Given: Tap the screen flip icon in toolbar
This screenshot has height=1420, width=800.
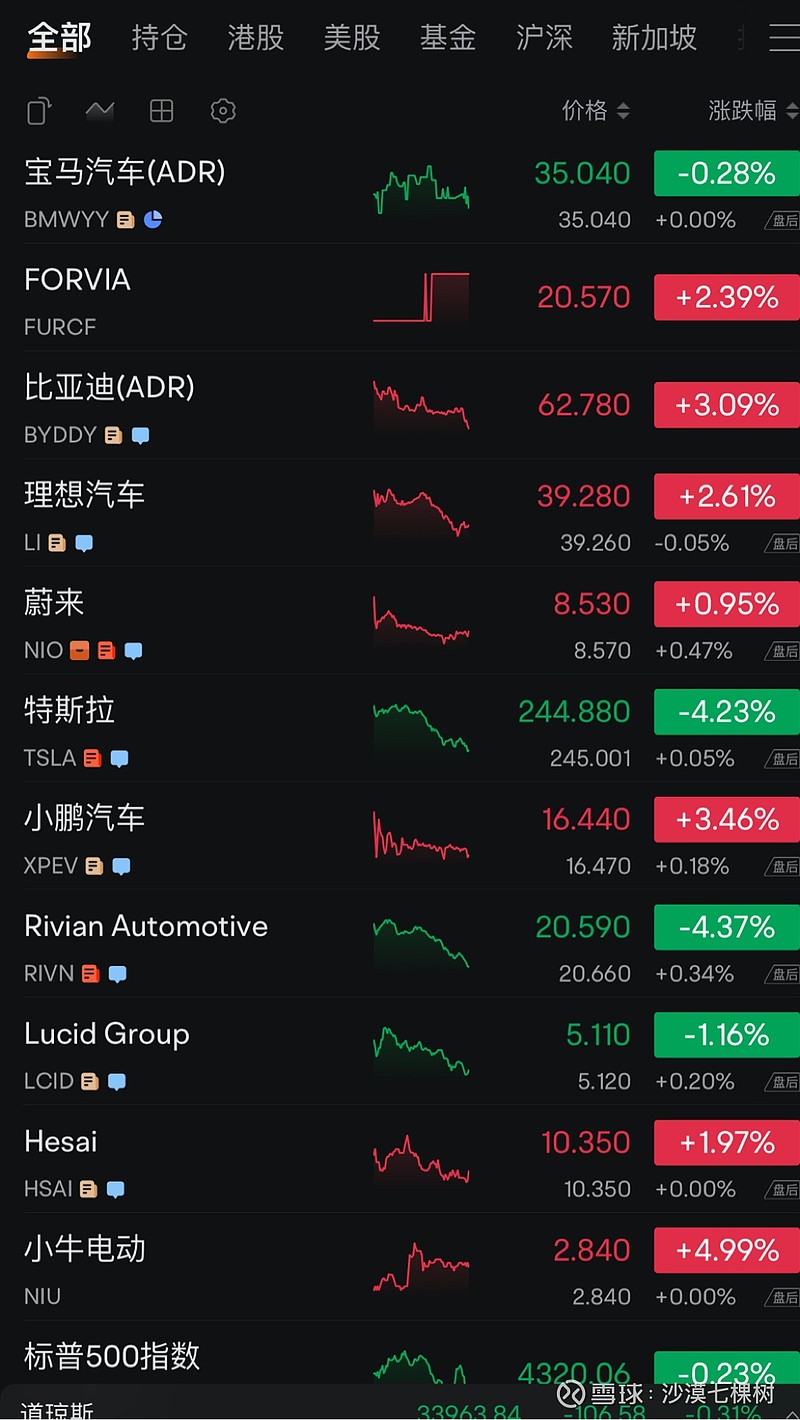Looking at the screenshot, I should tap(38, 111).
